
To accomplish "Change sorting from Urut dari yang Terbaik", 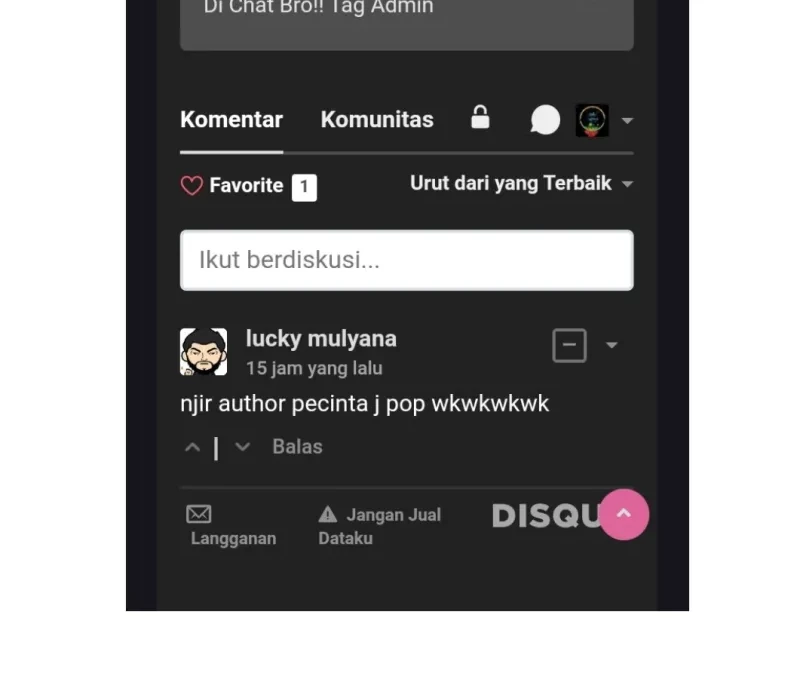I will [521, 184].
